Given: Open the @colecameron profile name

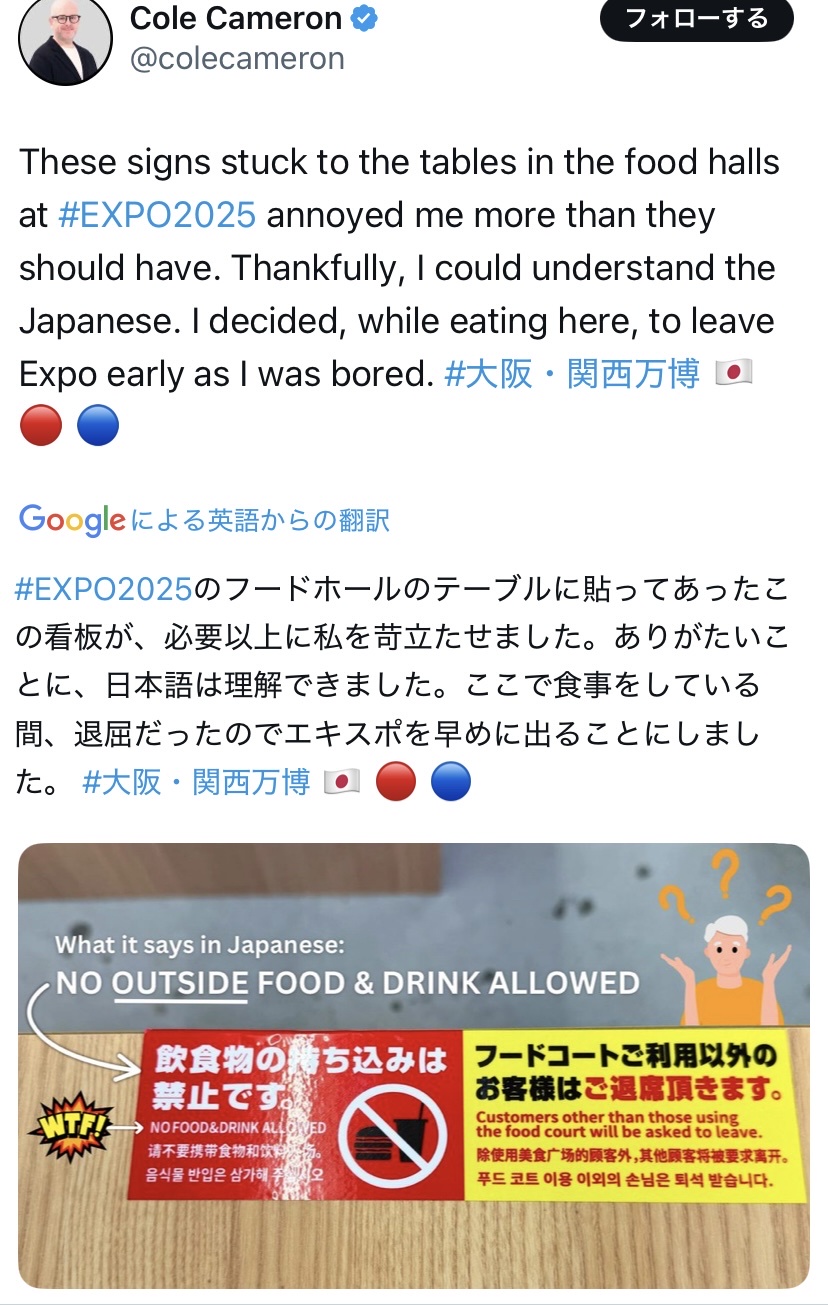Looking at the screenshot, I should pos(238,58).
